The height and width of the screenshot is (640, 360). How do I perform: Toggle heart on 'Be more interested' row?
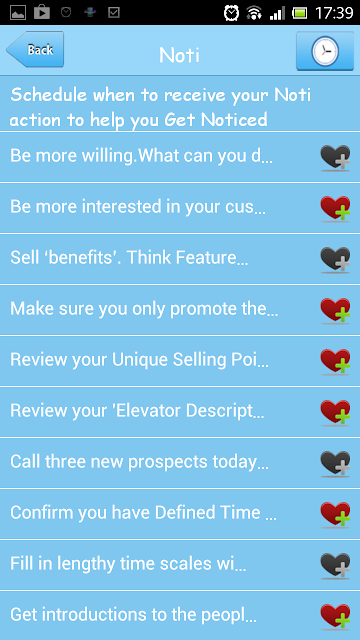coord(335,208)
